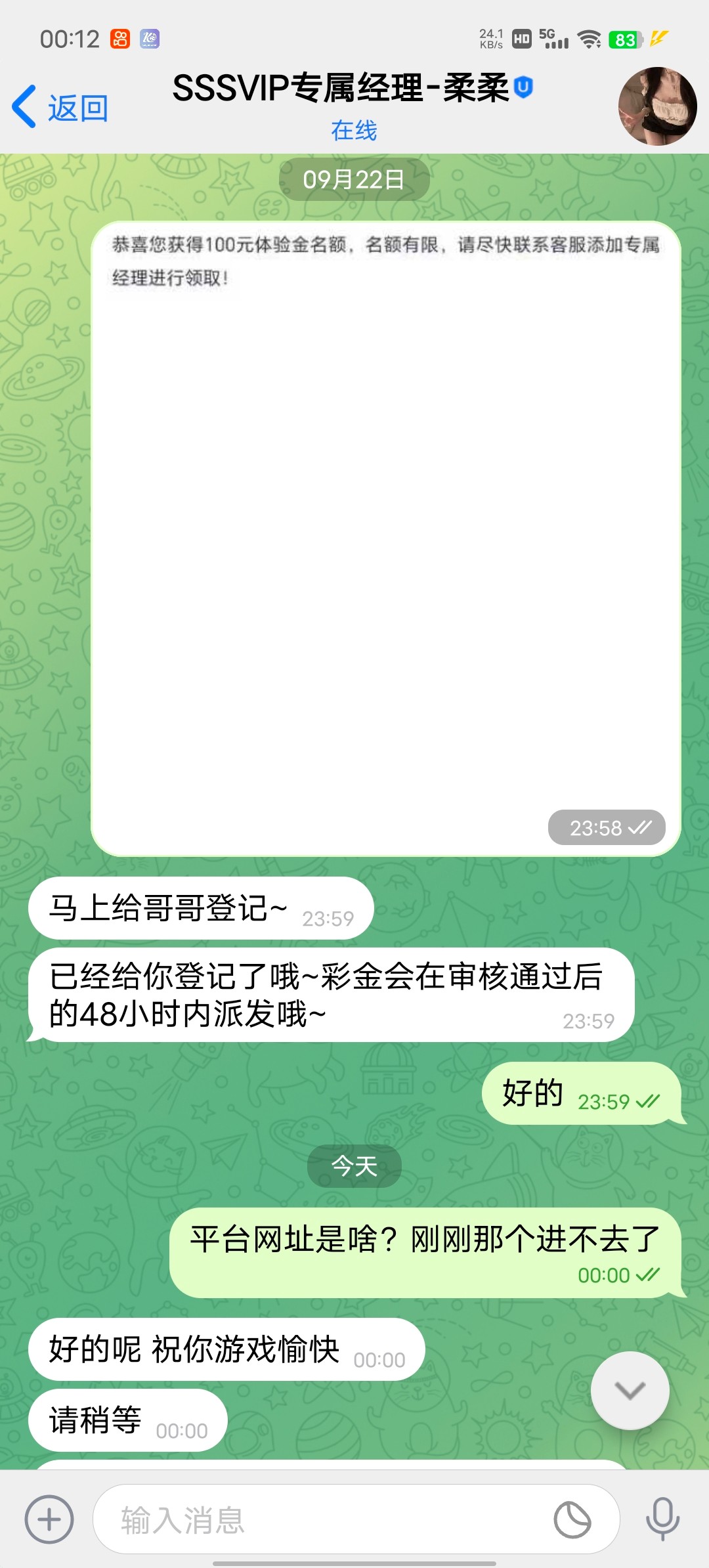Jump to latest messages with down arrow
The image size is (709, 1568).
click(x=630, y=1390)
